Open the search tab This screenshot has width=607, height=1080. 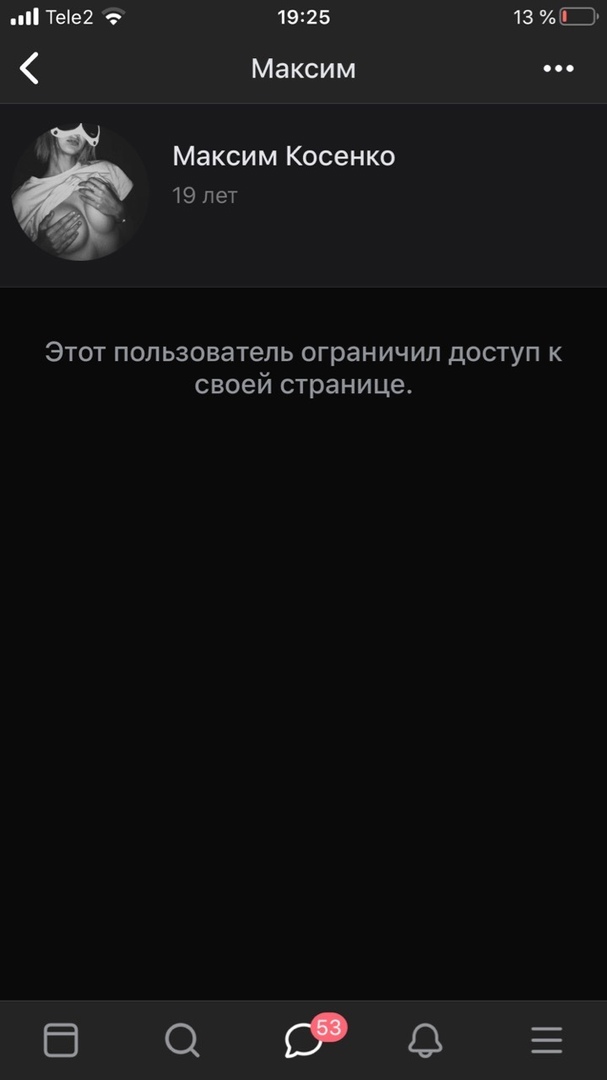(x=182, y=1041)
